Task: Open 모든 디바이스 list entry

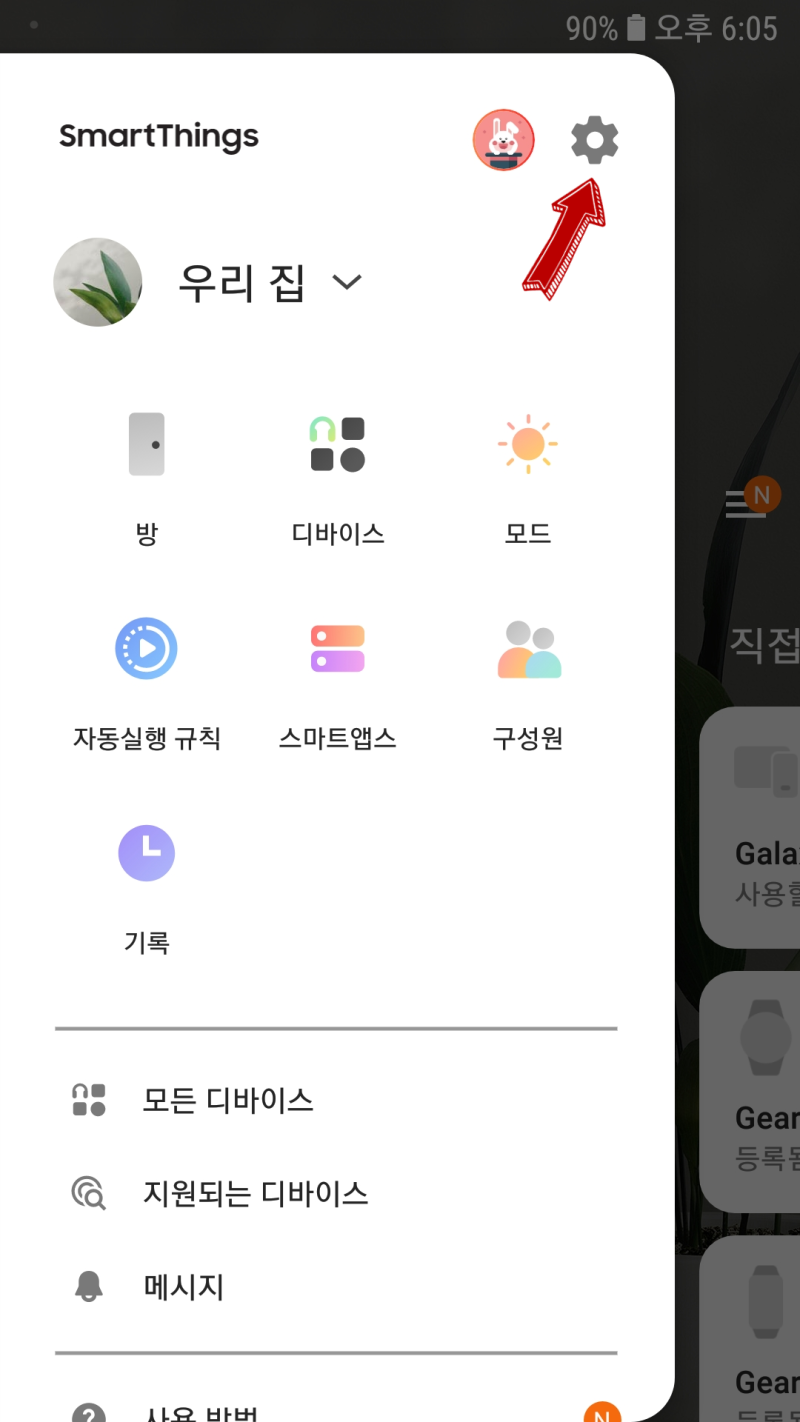Action: pyautogui.click(x=228, y=1100)
